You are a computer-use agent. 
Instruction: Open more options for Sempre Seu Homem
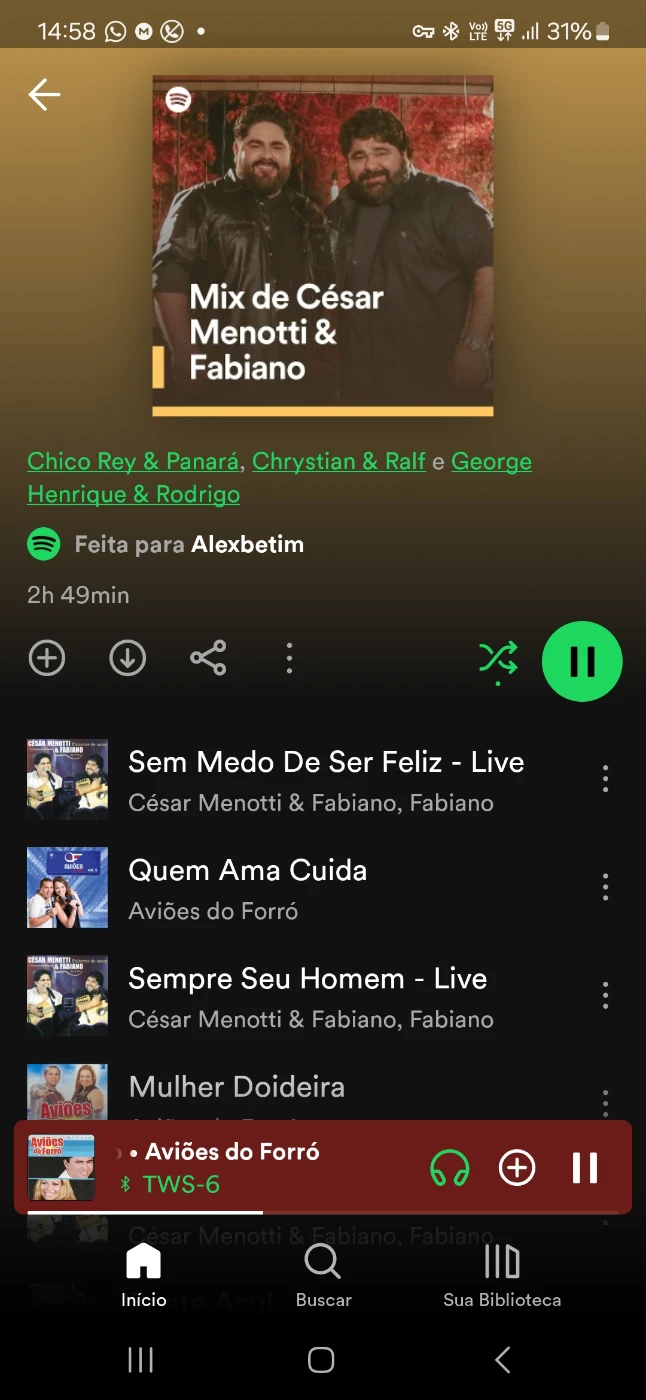pyautogui.click(x=605, y=994)
